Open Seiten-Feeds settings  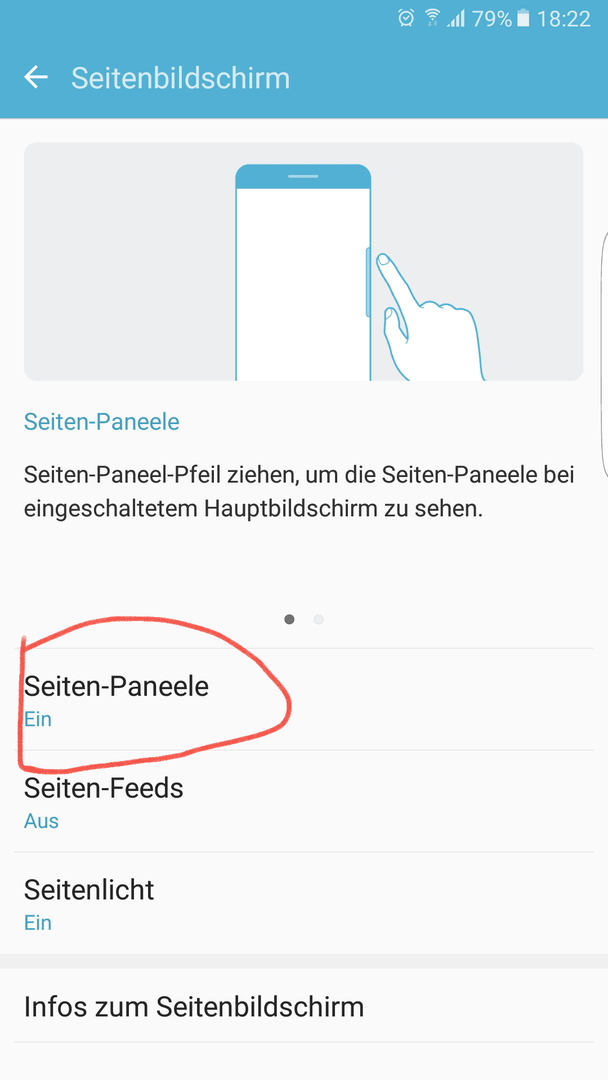click(x=304, y=801)
